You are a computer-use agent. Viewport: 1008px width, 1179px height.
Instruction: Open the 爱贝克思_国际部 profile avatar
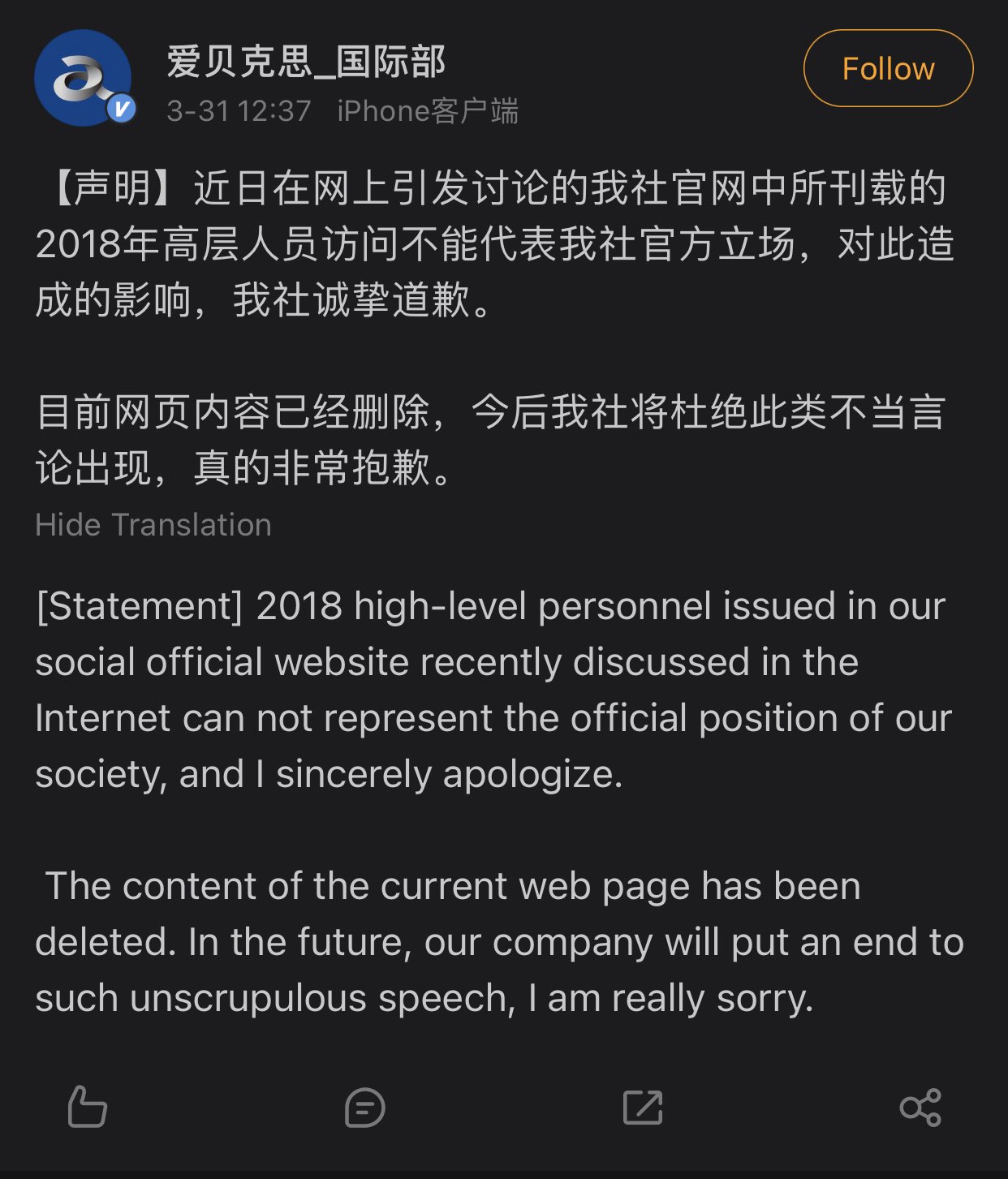pyautogui.click(x=84, y=78)
